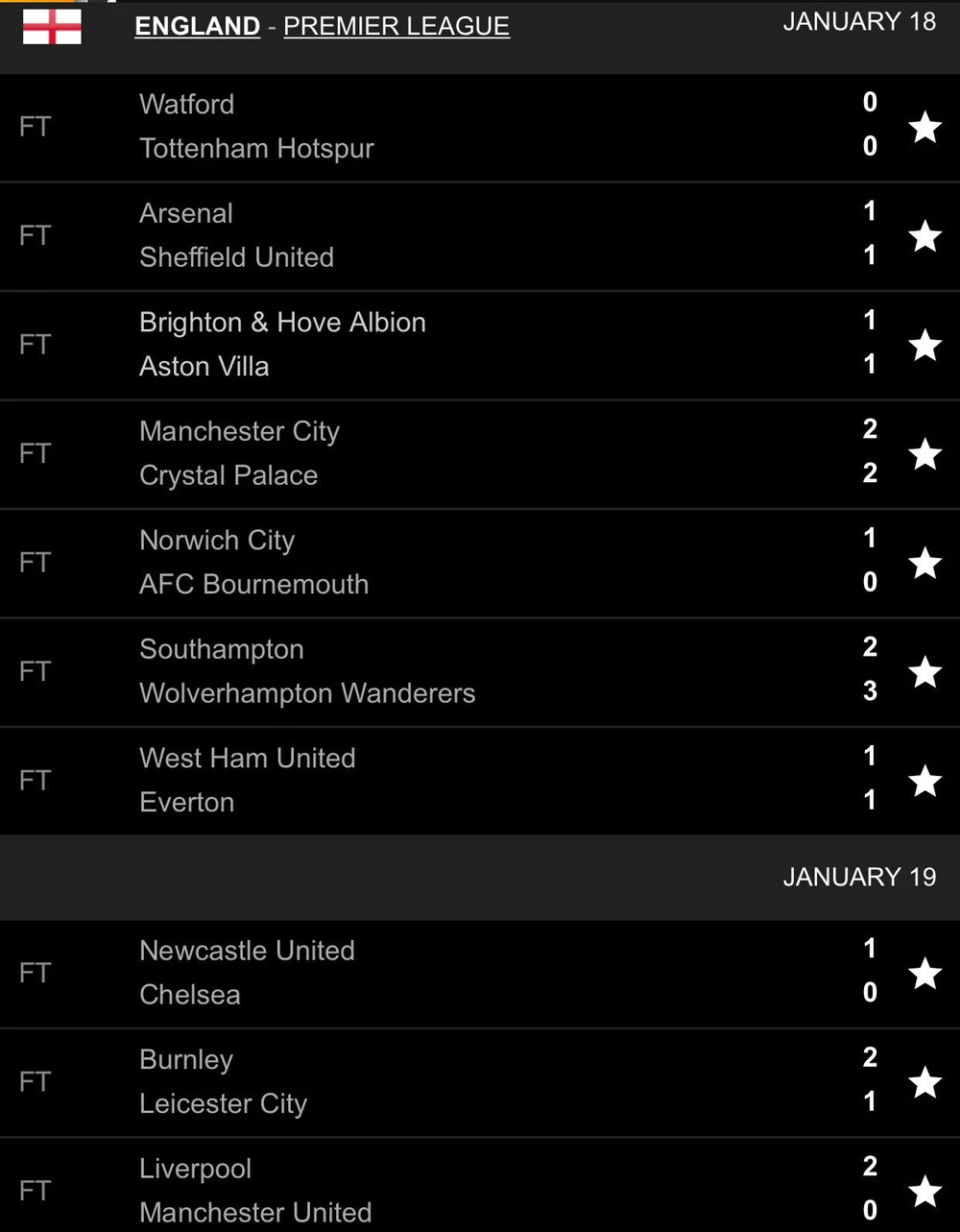This screenshot has width=960, height=1232.
Task: Favorite the Watford vs Tottenham Hotspur match
Action: point(924,127)
